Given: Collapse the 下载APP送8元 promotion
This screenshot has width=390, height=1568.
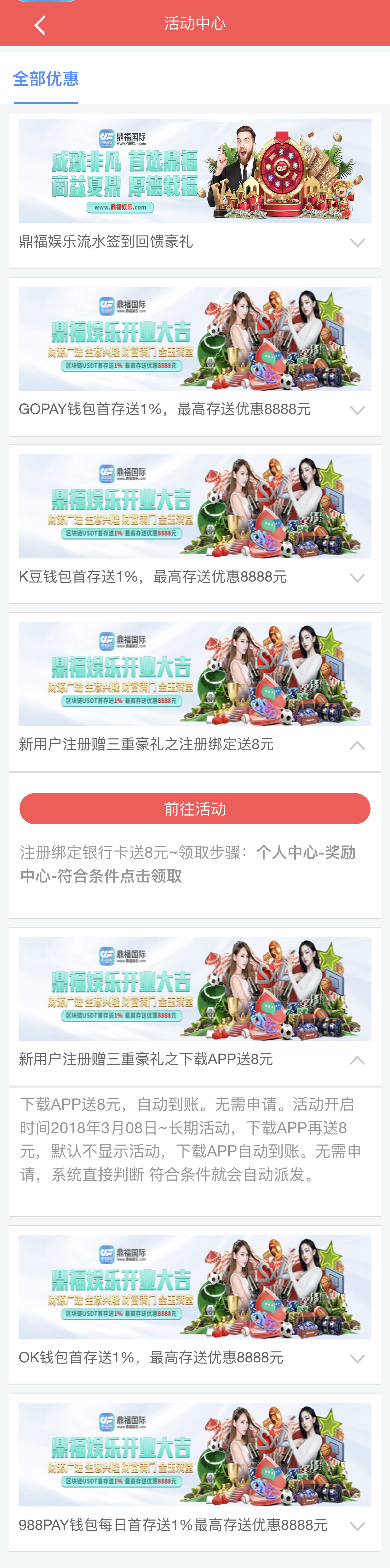Looking at the screenshot, I should [x=357, y=1060].
